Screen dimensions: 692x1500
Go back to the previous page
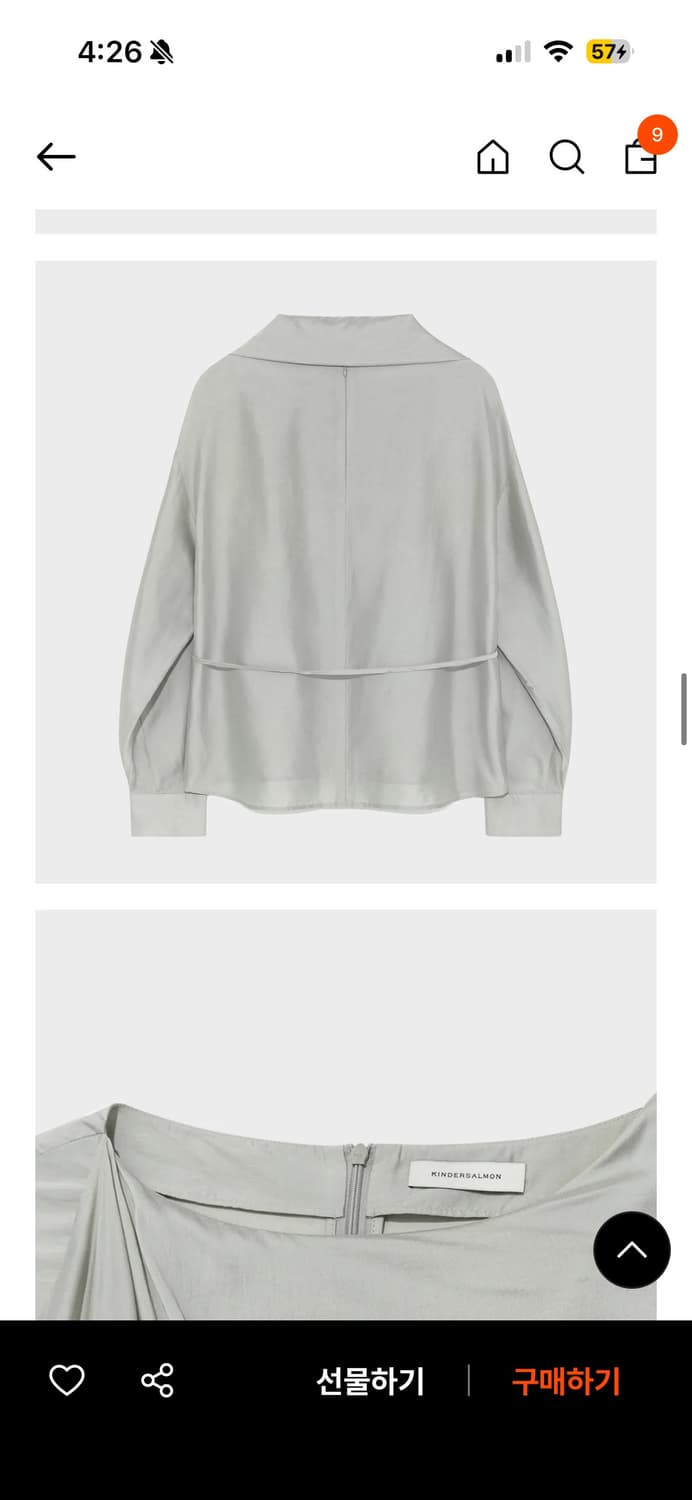tap(56, 157)
